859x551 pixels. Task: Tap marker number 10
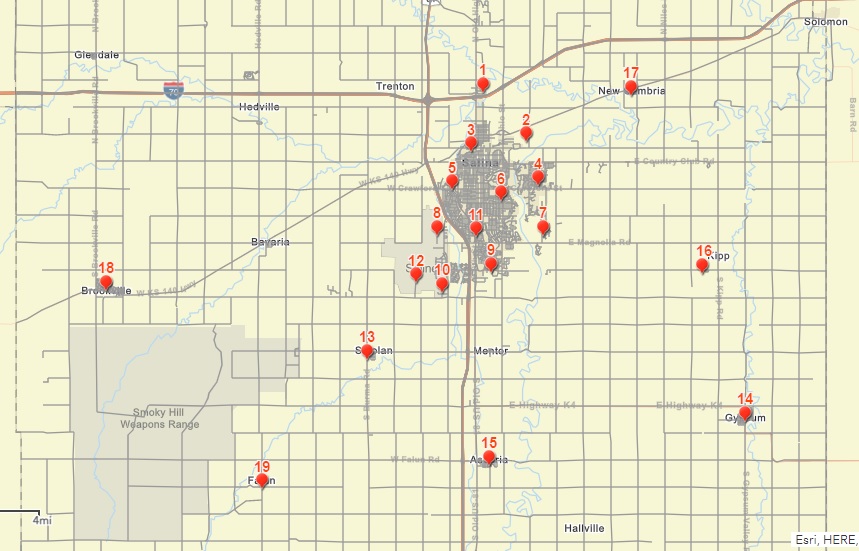[442, 284]
